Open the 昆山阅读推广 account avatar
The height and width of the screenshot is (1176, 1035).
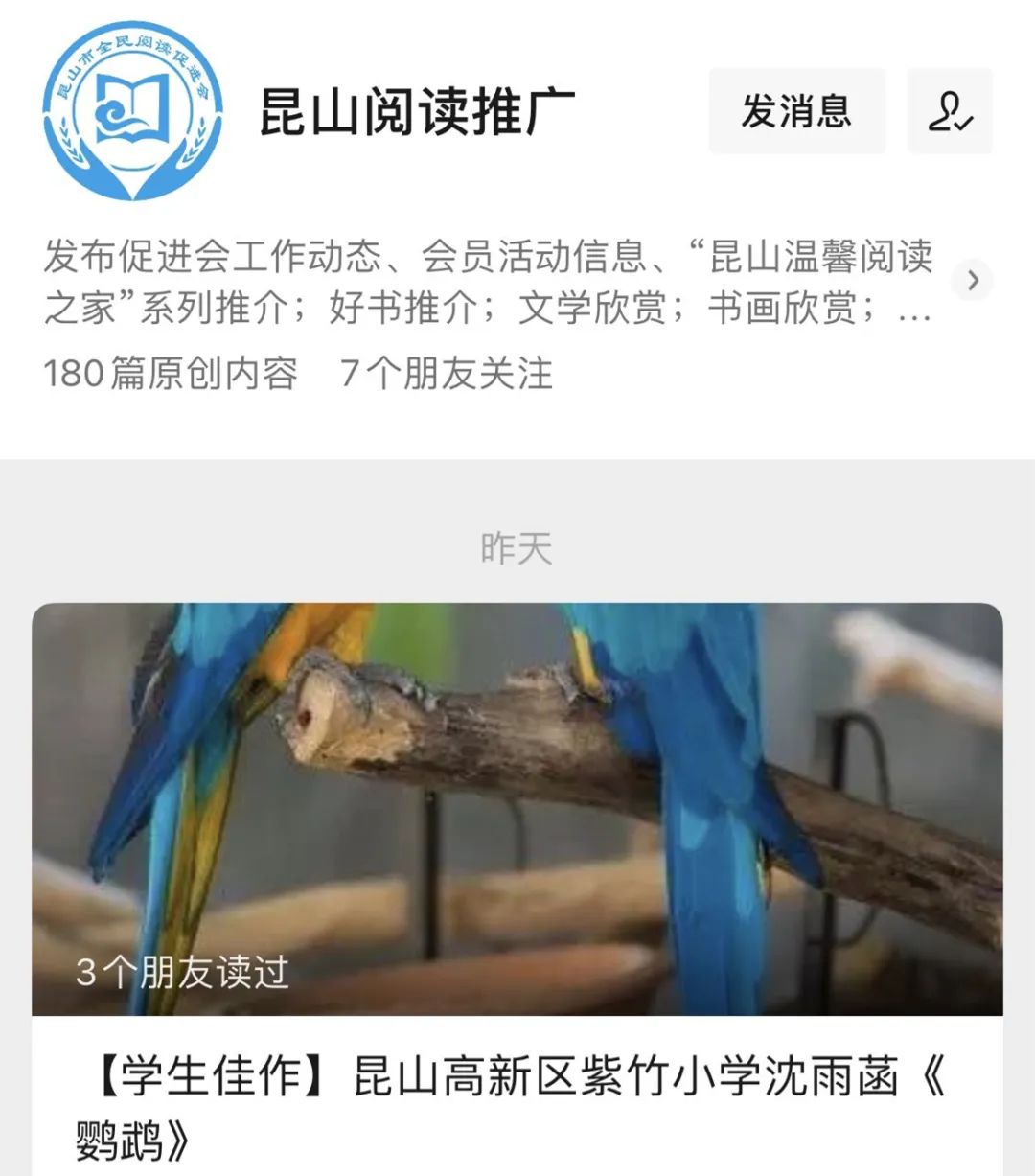pyautogui.click(x=133, y=111)
